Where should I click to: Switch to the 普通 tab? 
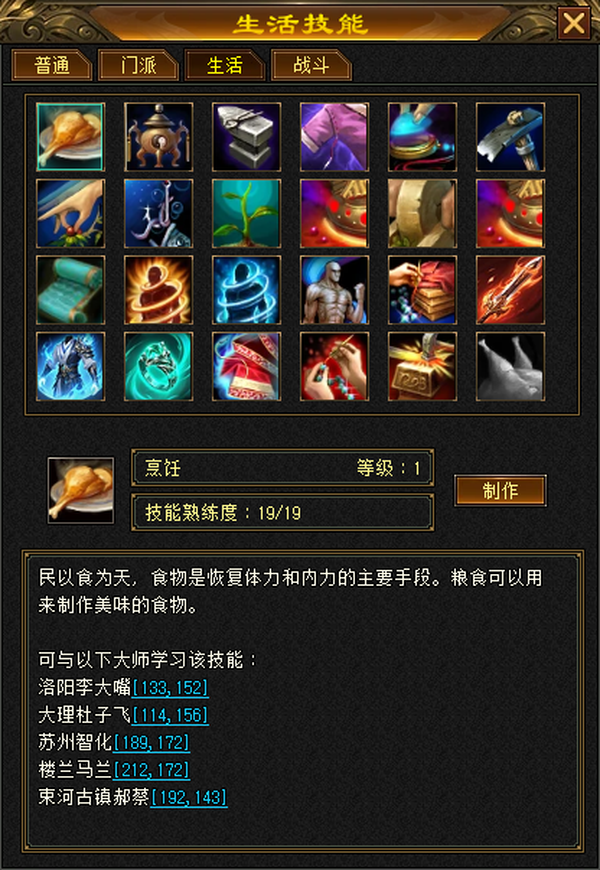tap(52, 65)
